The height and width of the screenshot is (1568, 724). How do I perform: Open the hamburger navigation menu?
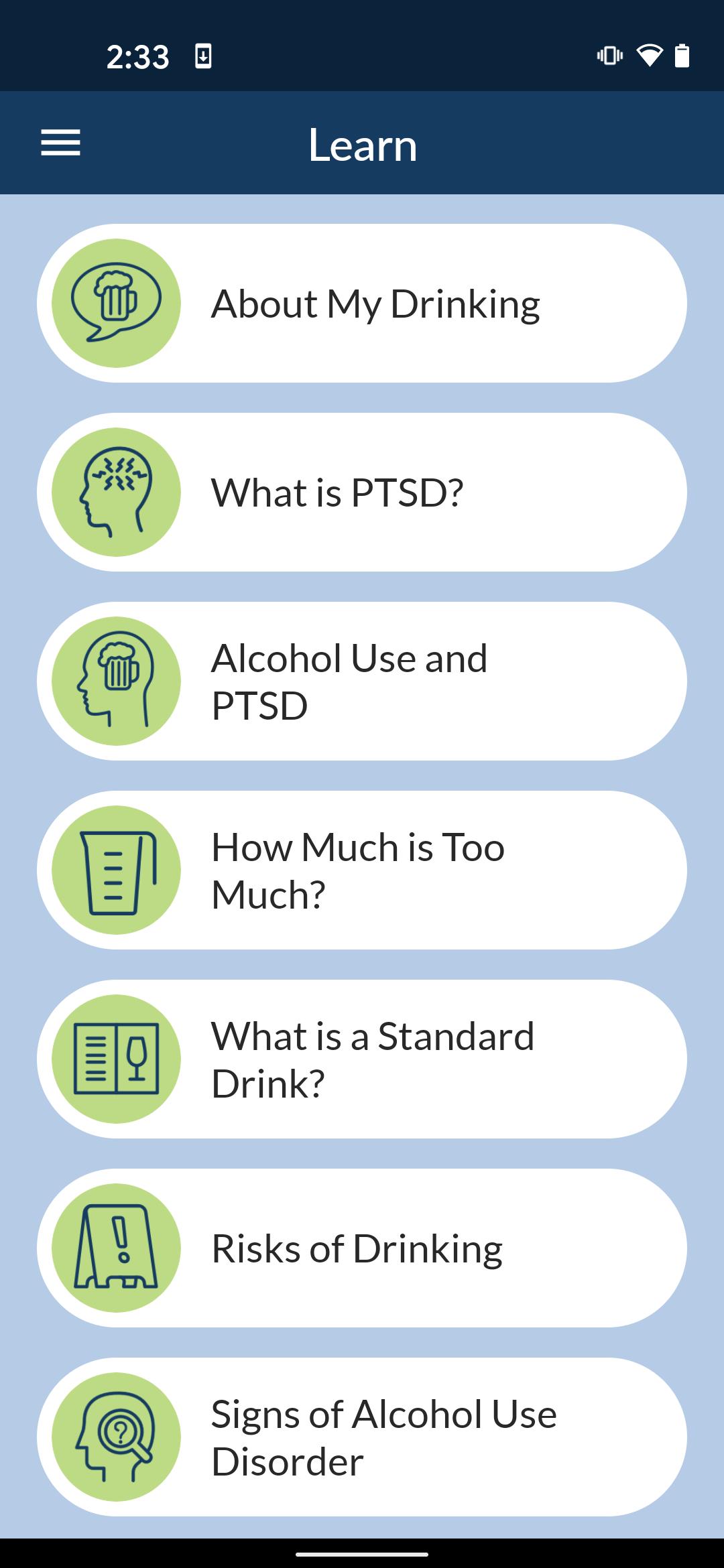click(60, 143)
